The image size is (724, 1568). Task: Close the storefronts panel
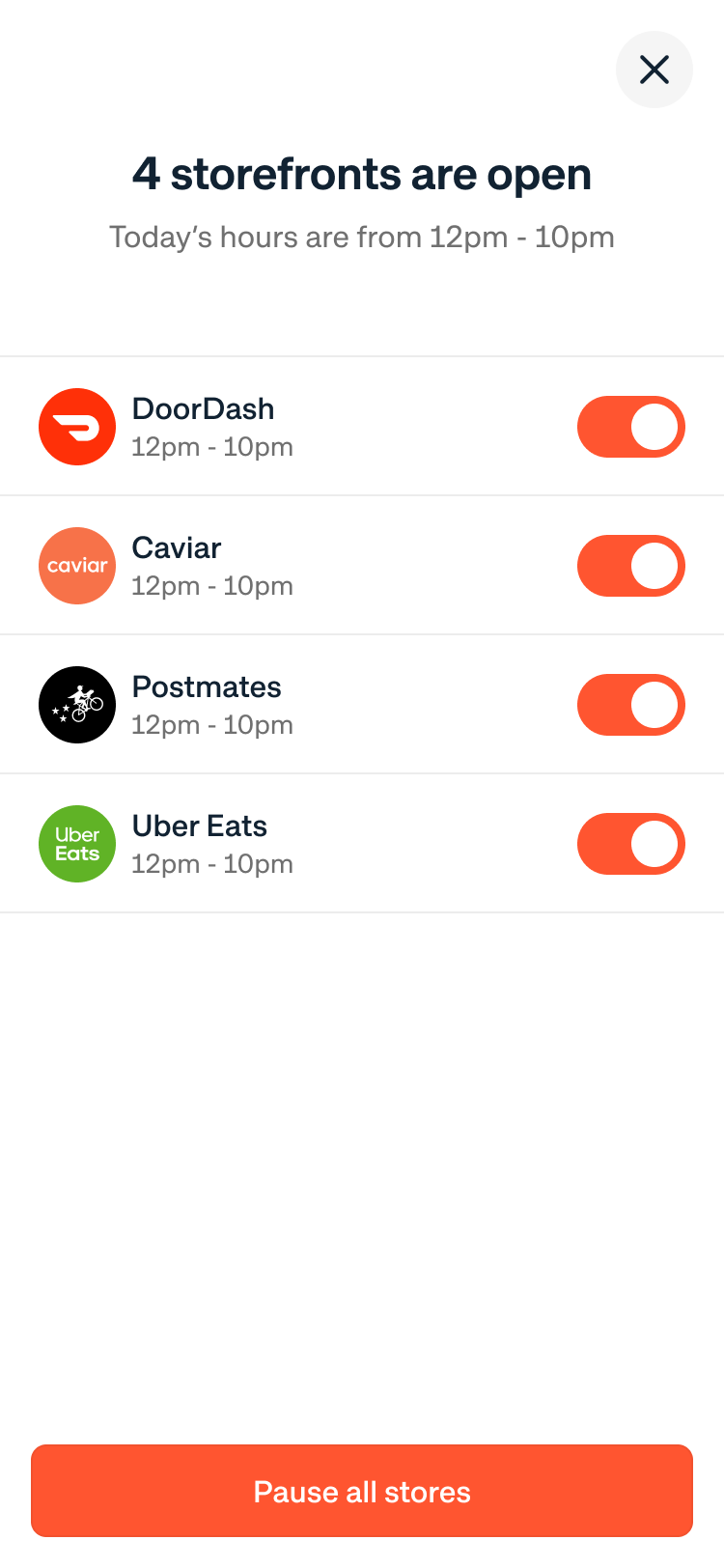(654, 70)
